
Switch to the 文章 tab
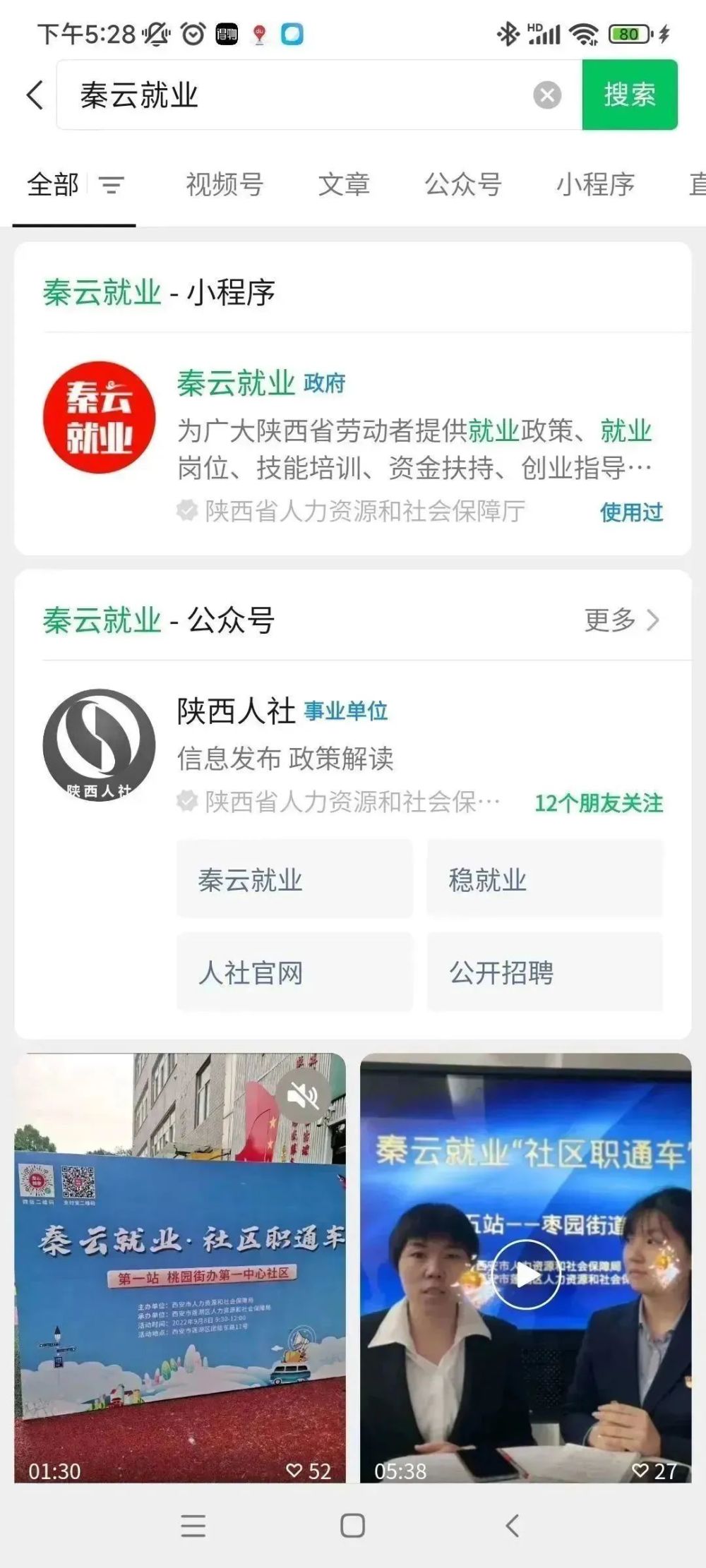click(x=344, y=185)
